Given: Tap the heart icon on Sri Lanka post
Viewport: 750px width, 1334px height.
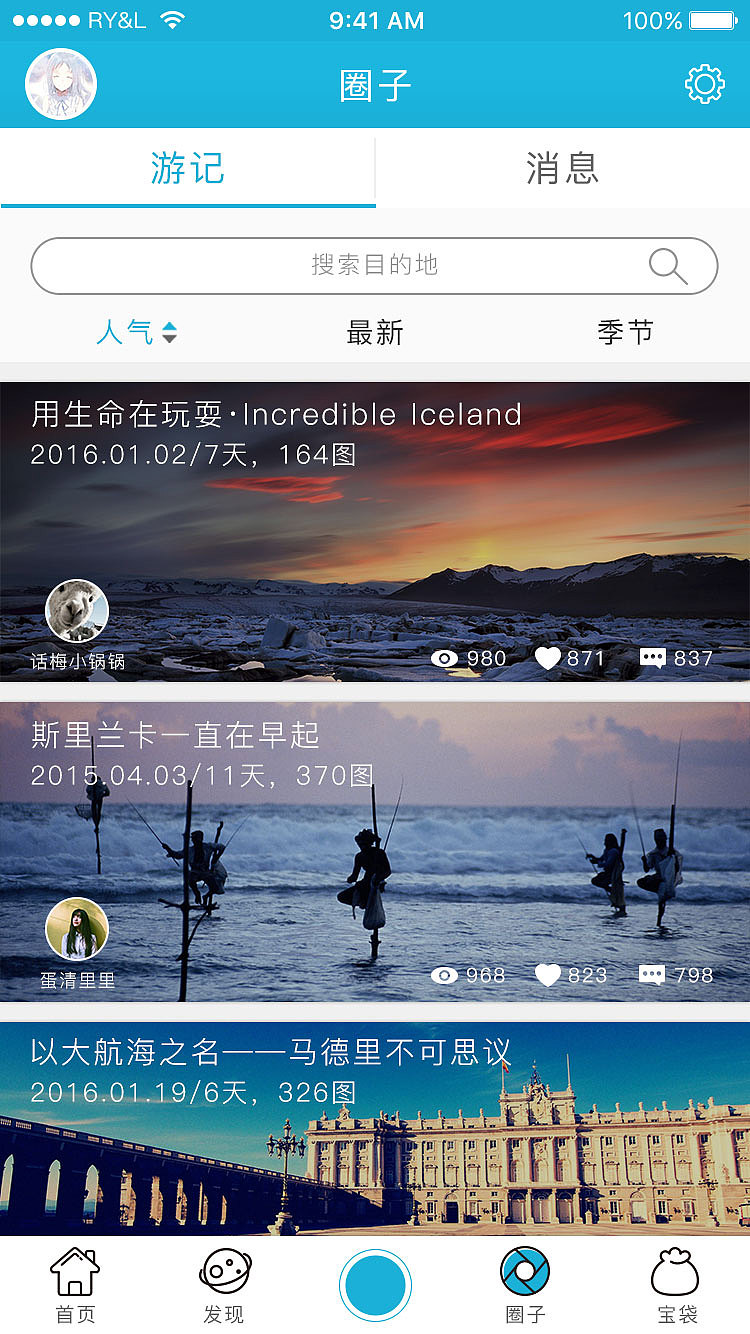Looking at the screenshot, I should pos(549,975).
